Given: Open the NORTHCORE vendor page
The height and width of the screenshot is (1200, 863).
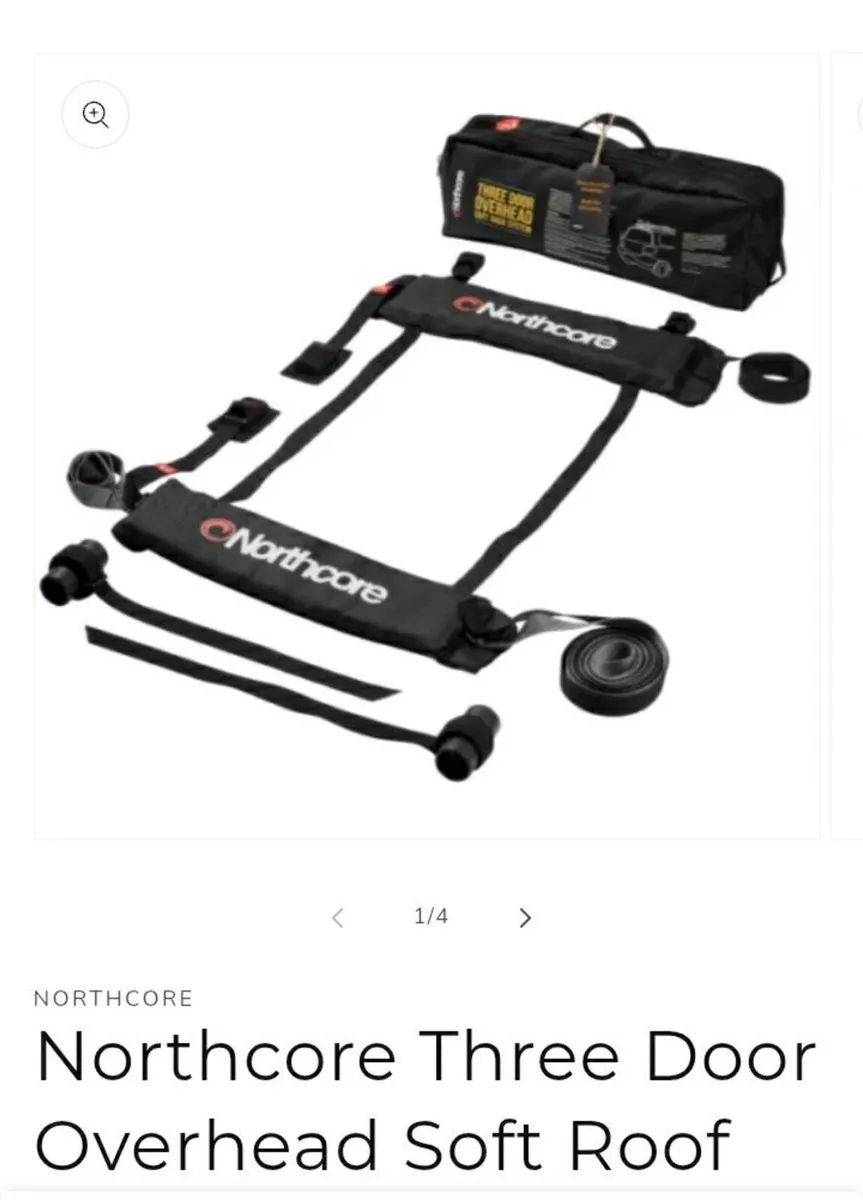Looking at the screenshot, I should (113, 997).
